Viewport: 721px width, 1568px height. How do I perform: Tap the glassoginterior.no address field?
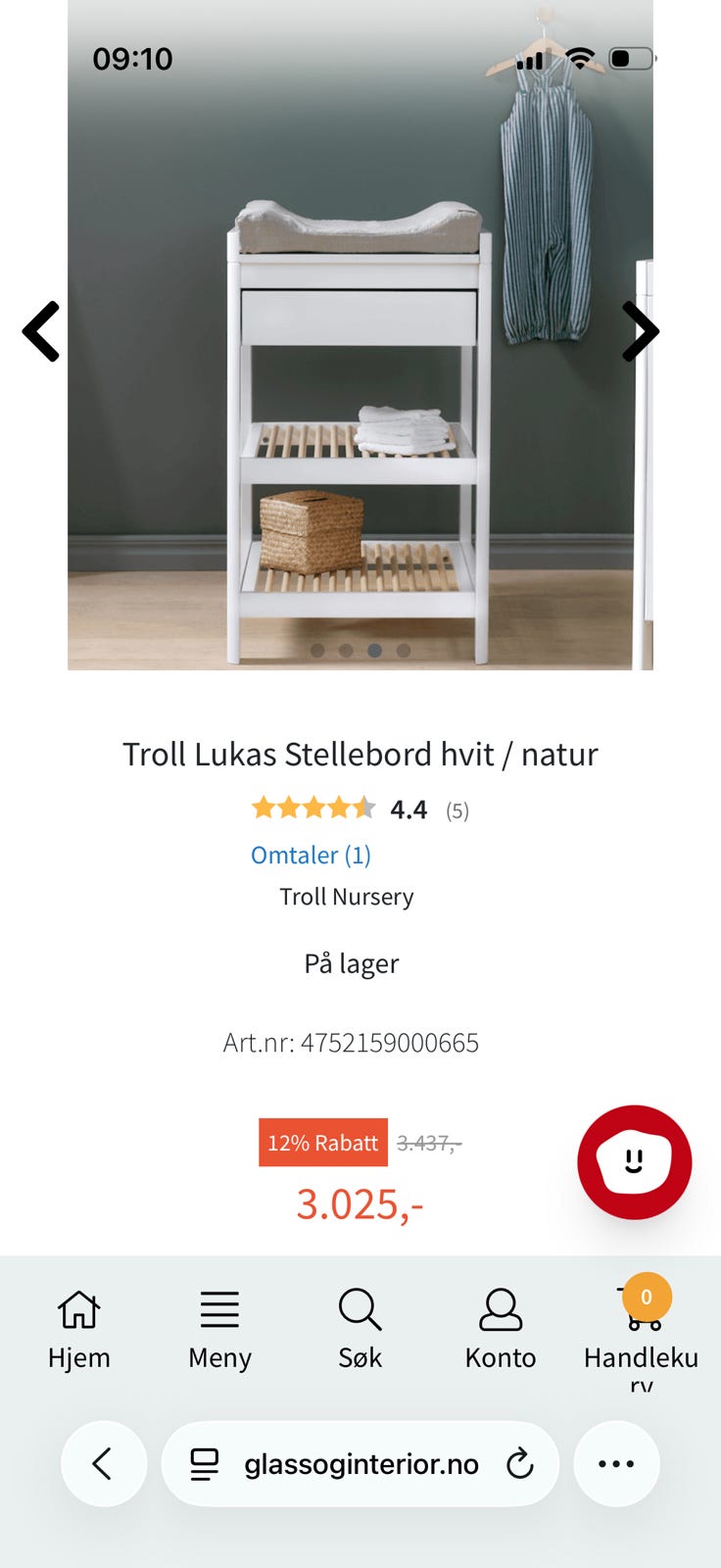[x=360, y=1464]
